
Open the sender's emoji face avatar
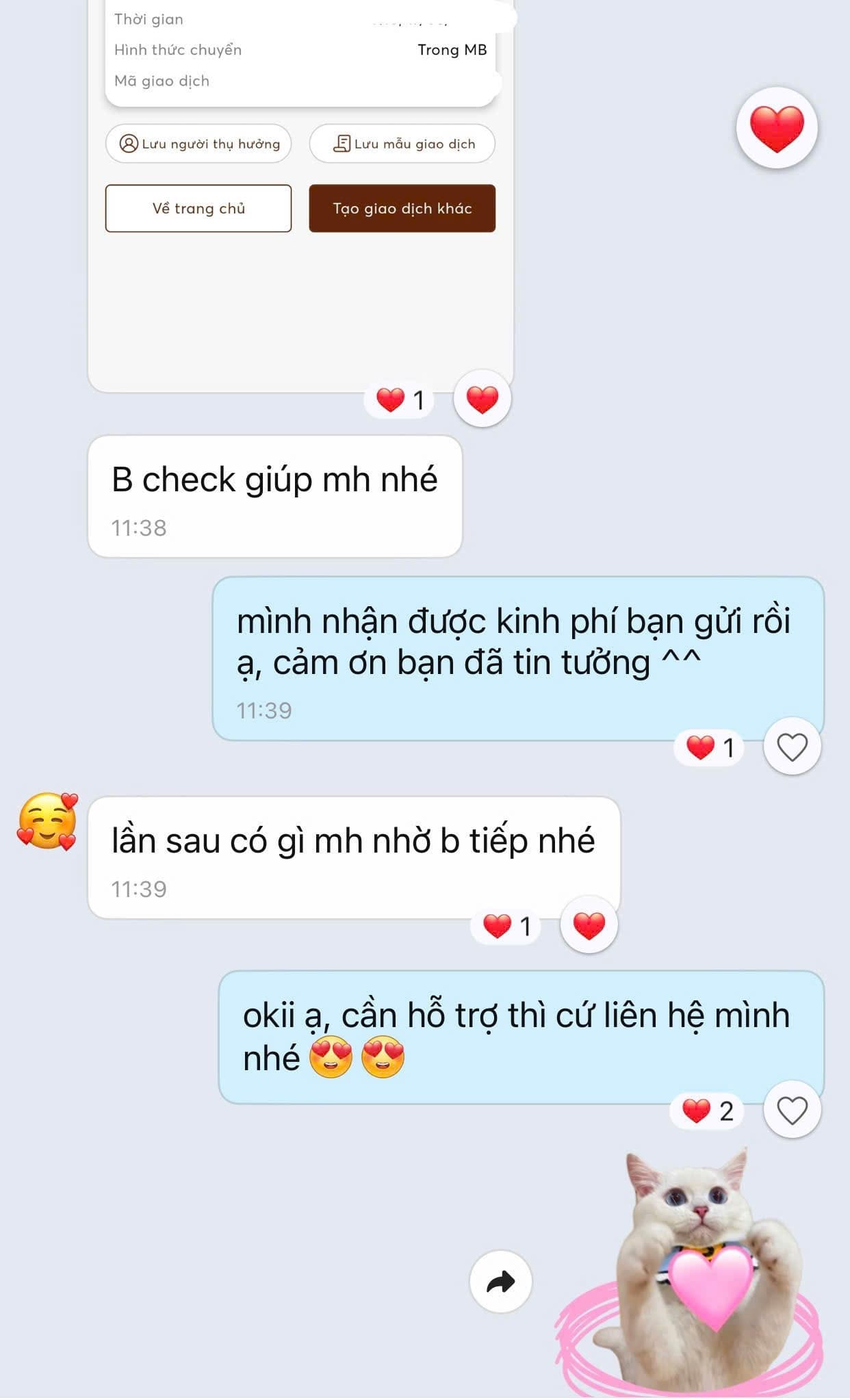47,822
